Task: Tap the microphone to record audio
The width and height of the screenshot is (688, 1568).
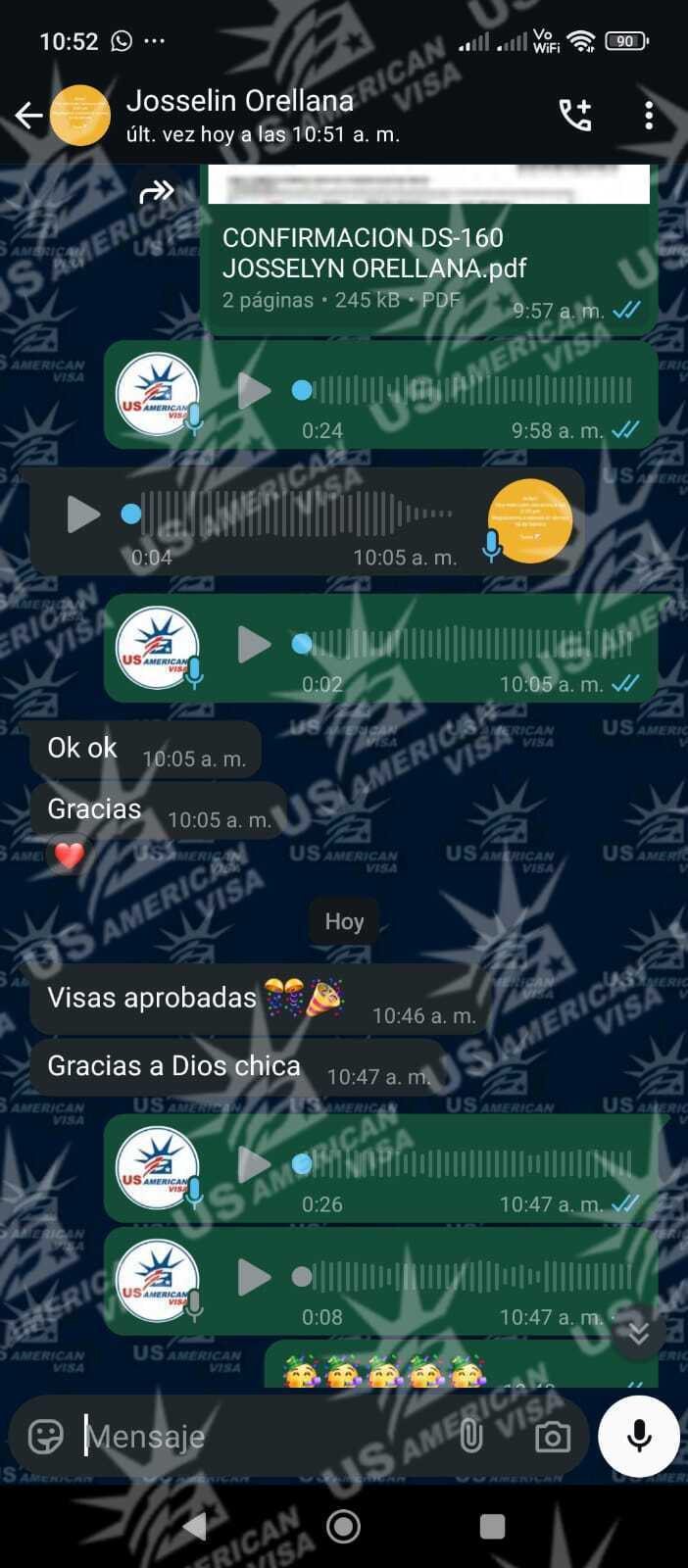Action: click(x=639, y=1437)
